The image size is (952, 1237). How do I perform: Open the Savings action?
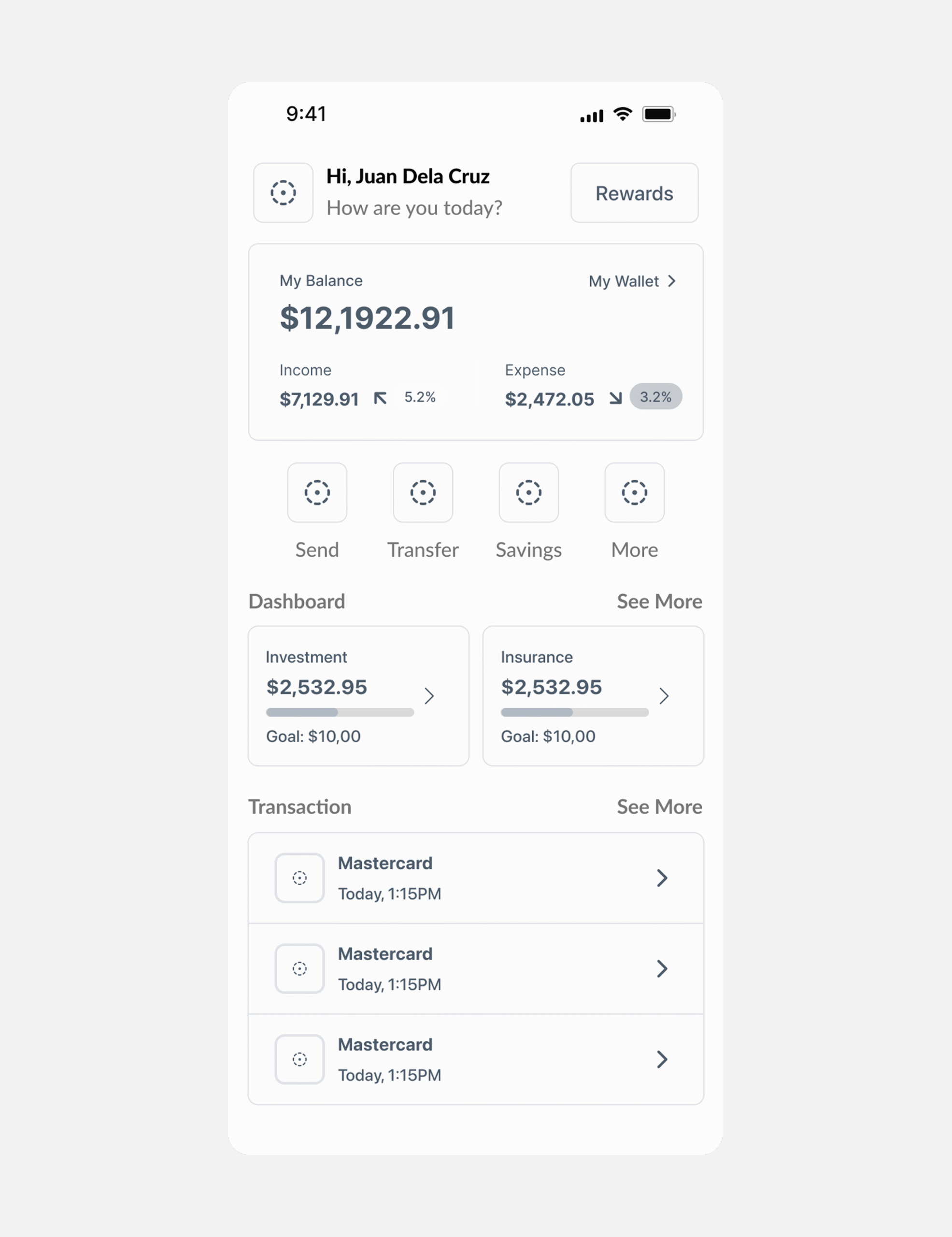tap(528, 492)
